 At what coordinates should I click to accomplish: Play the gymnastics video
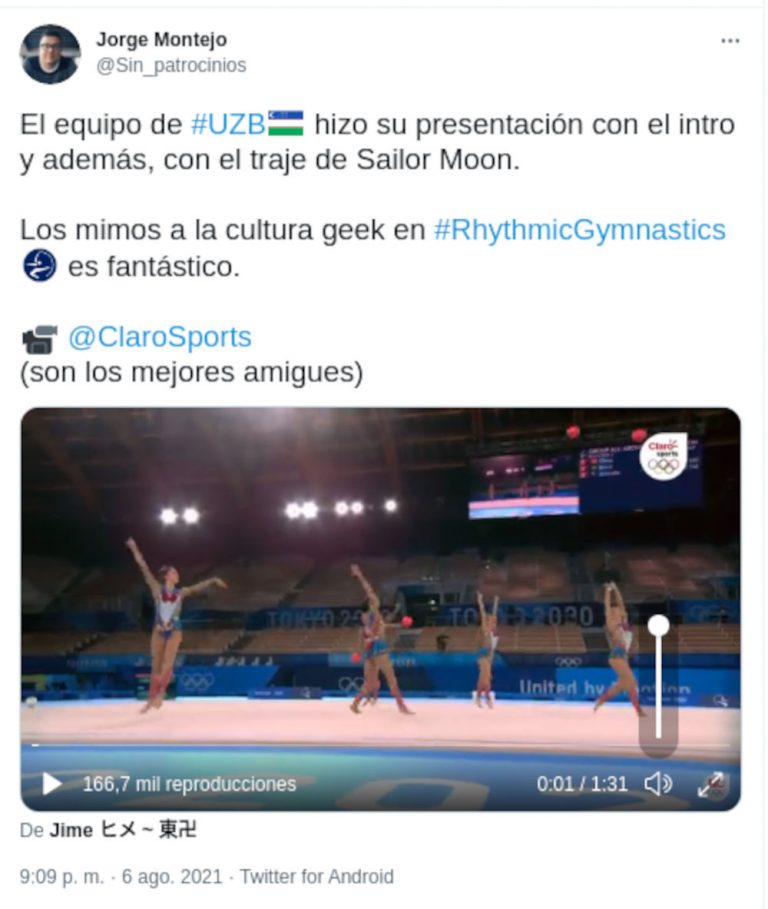[x=52, y=784]
